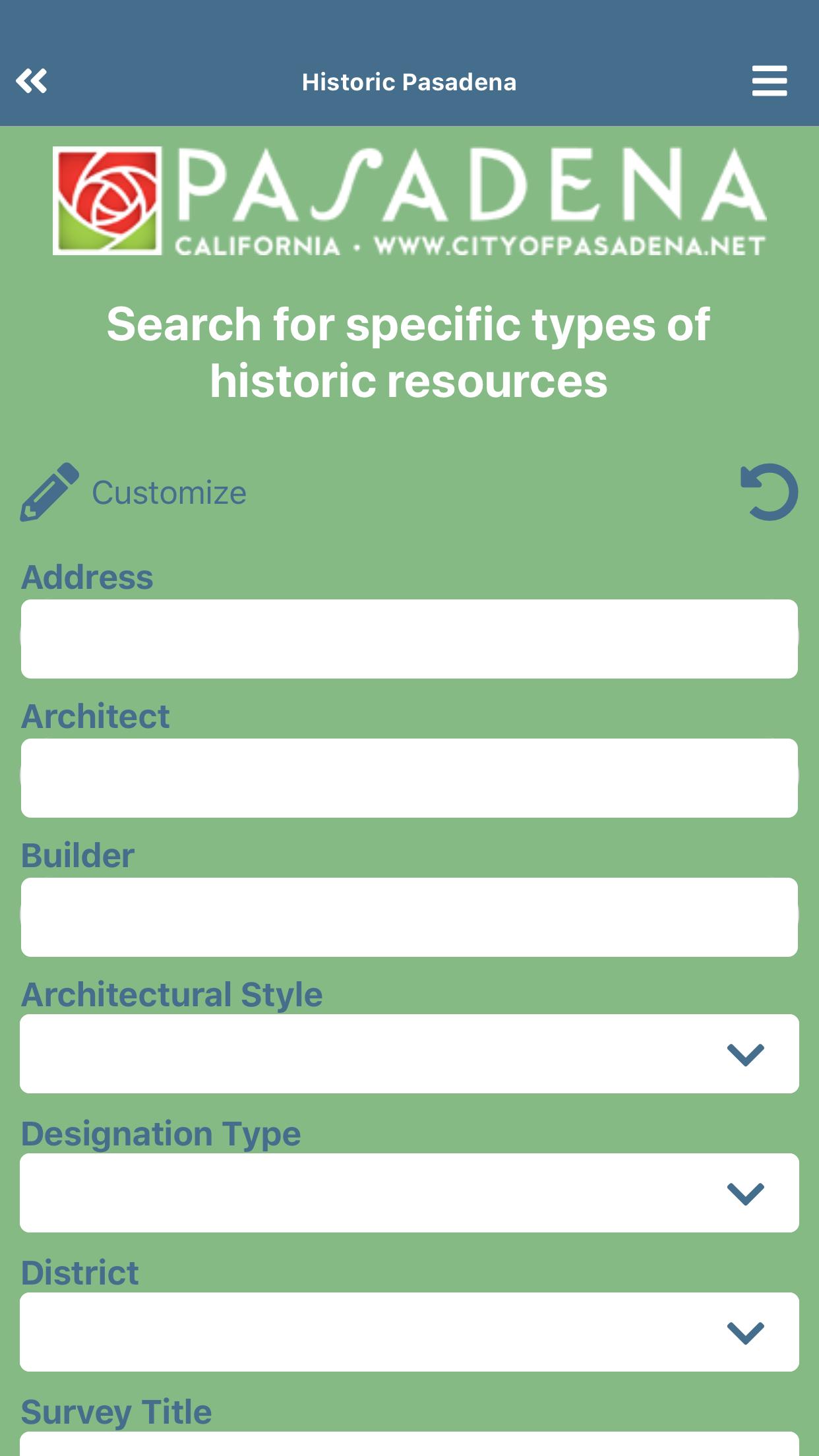Image resolution: width=819 pixels, height=1456 pixels.
Task: Expand the Designation Type dropdown
Action: tap(409, 1193)
